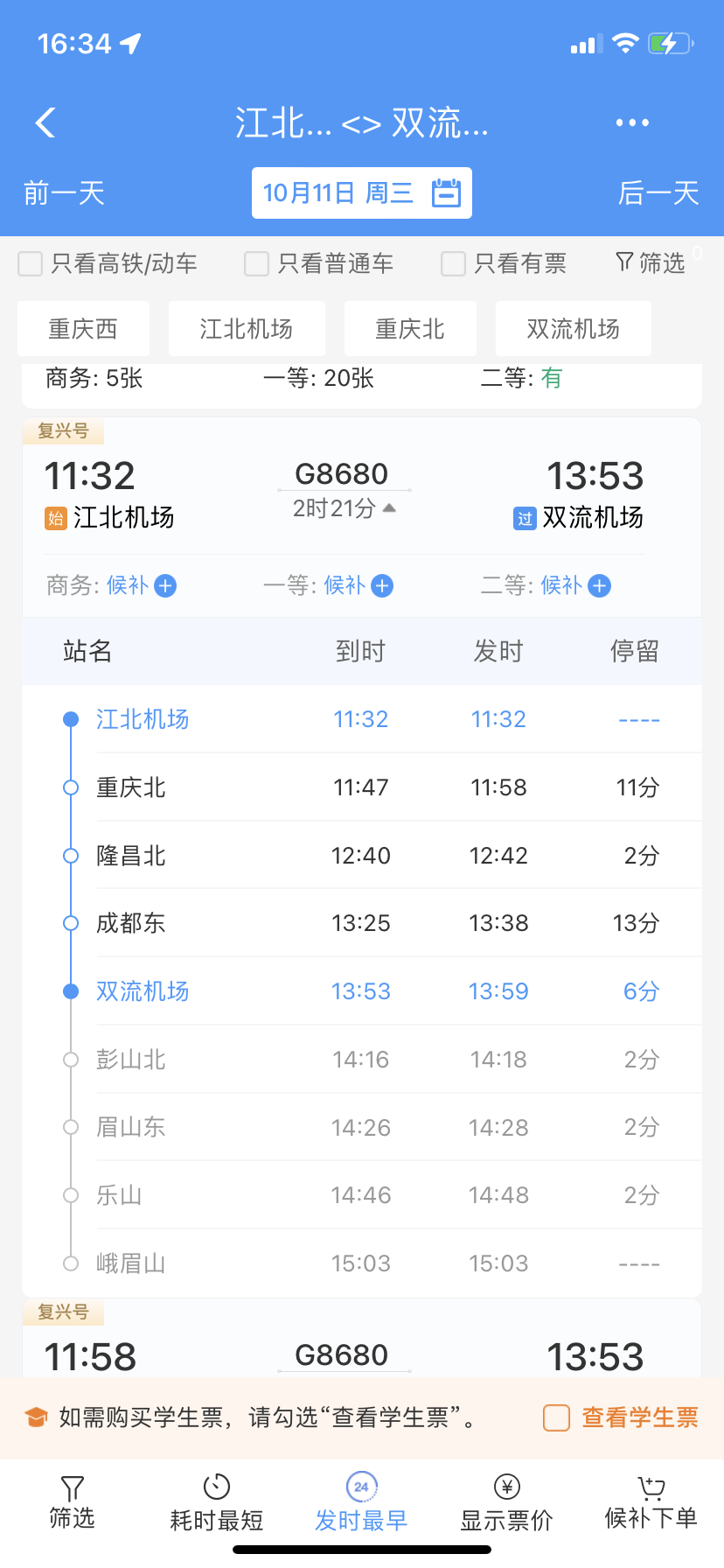Image resolution: width=724 pixels, height=1568 pixels.
Task: Add 二等 候补 waitlist for G8680
Action: point(599,585)
